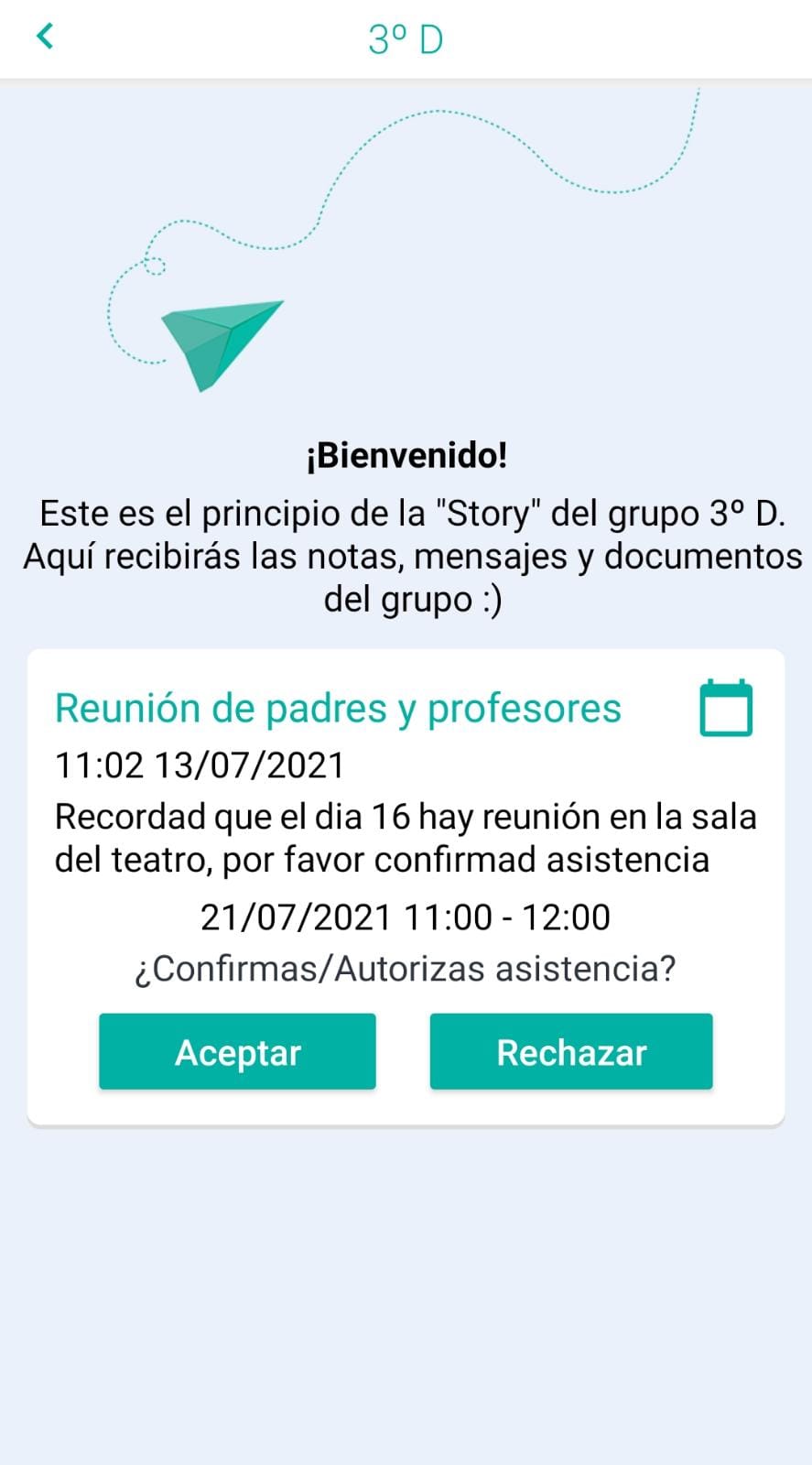The width and height of the screenshot is (812, 1465).
Task: Go back from the 3º D group
Action: coord(44,37)
